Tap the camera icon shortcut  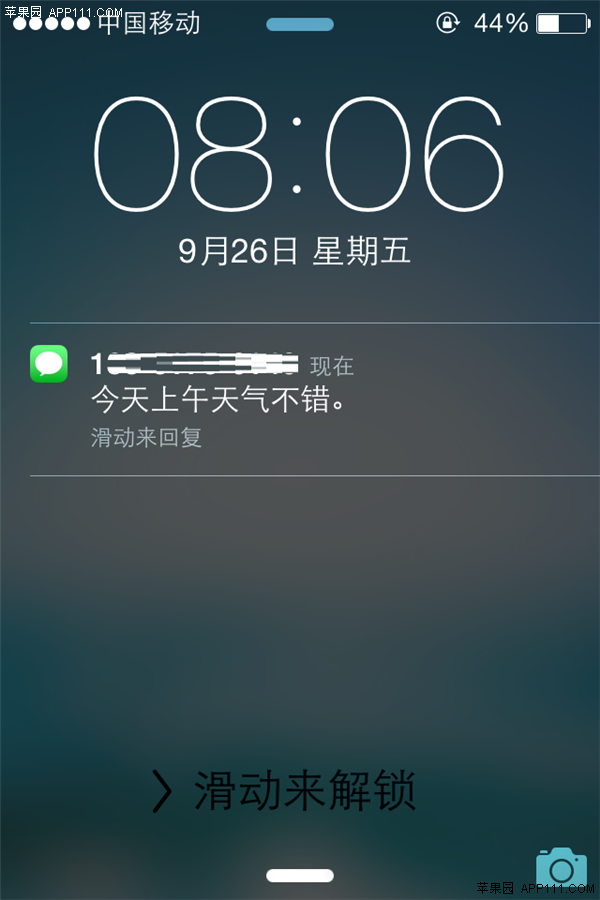point(561,868)
